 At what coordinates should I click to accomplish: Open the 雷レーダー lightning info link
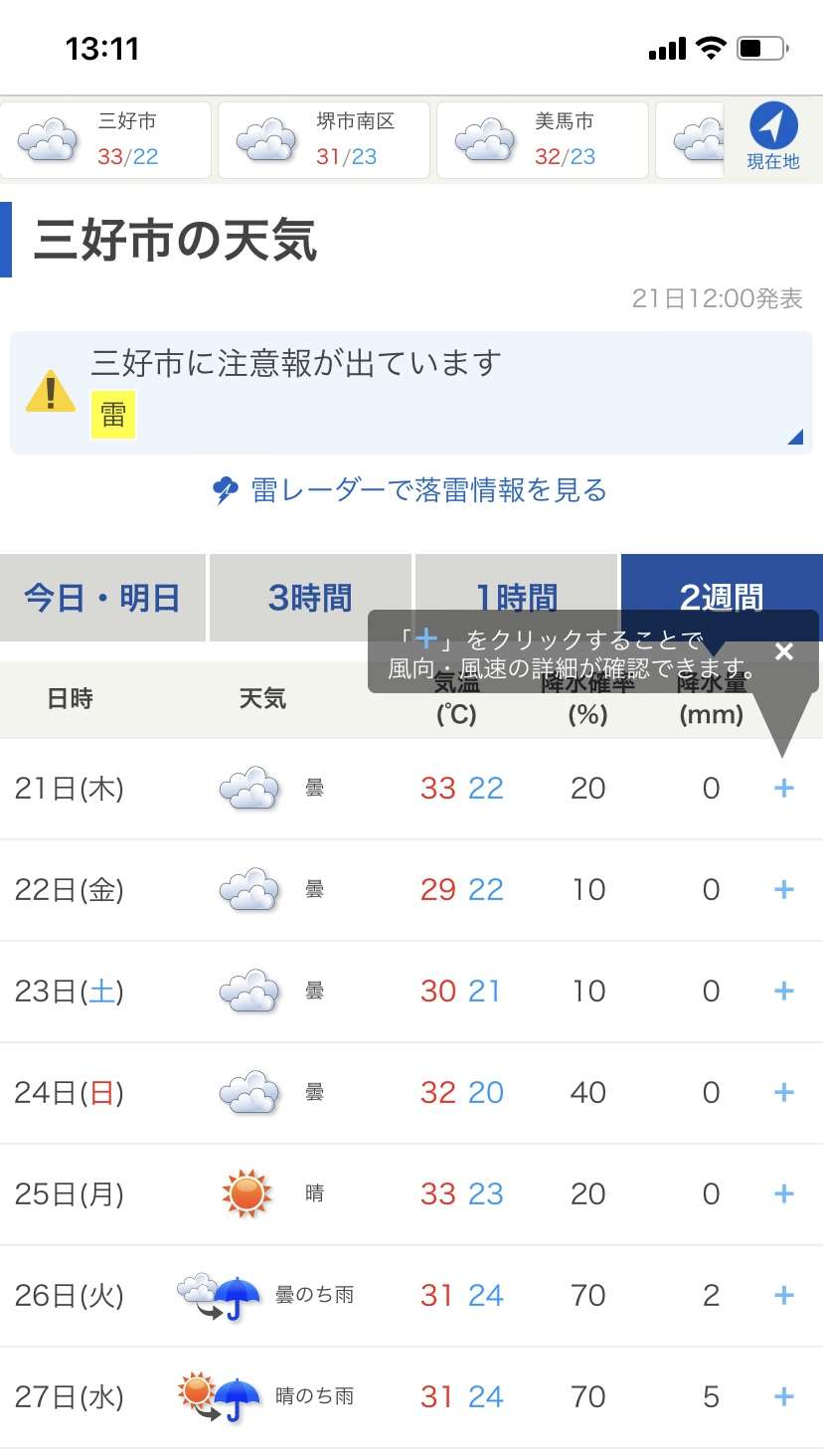coord(411,490)
